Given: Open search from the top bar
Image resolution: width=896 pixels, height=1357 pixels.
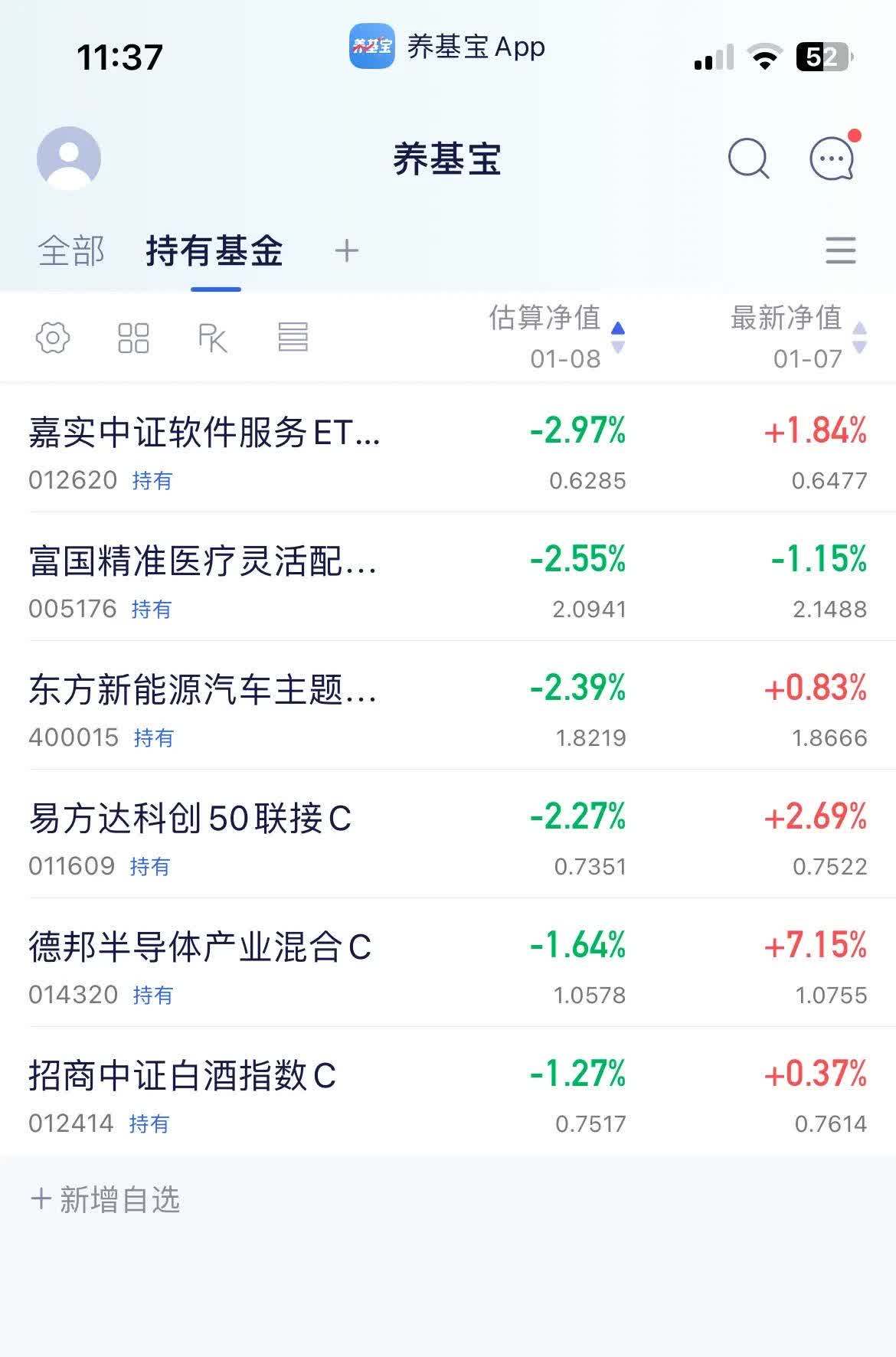Looking at the screenshot, I should tap(747, 159).
